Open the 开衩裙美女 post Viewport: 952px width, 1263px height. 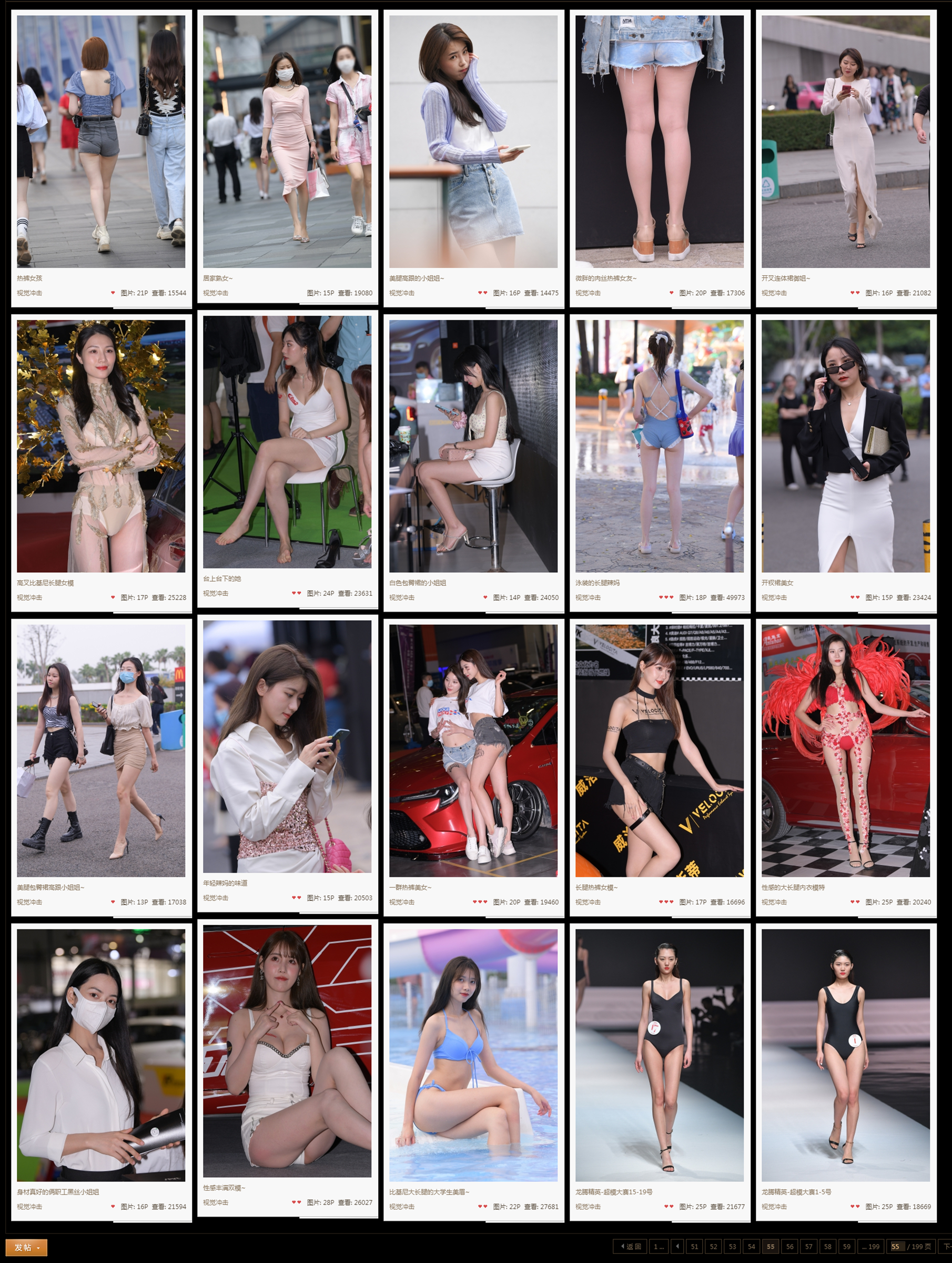tap(777, 582)
